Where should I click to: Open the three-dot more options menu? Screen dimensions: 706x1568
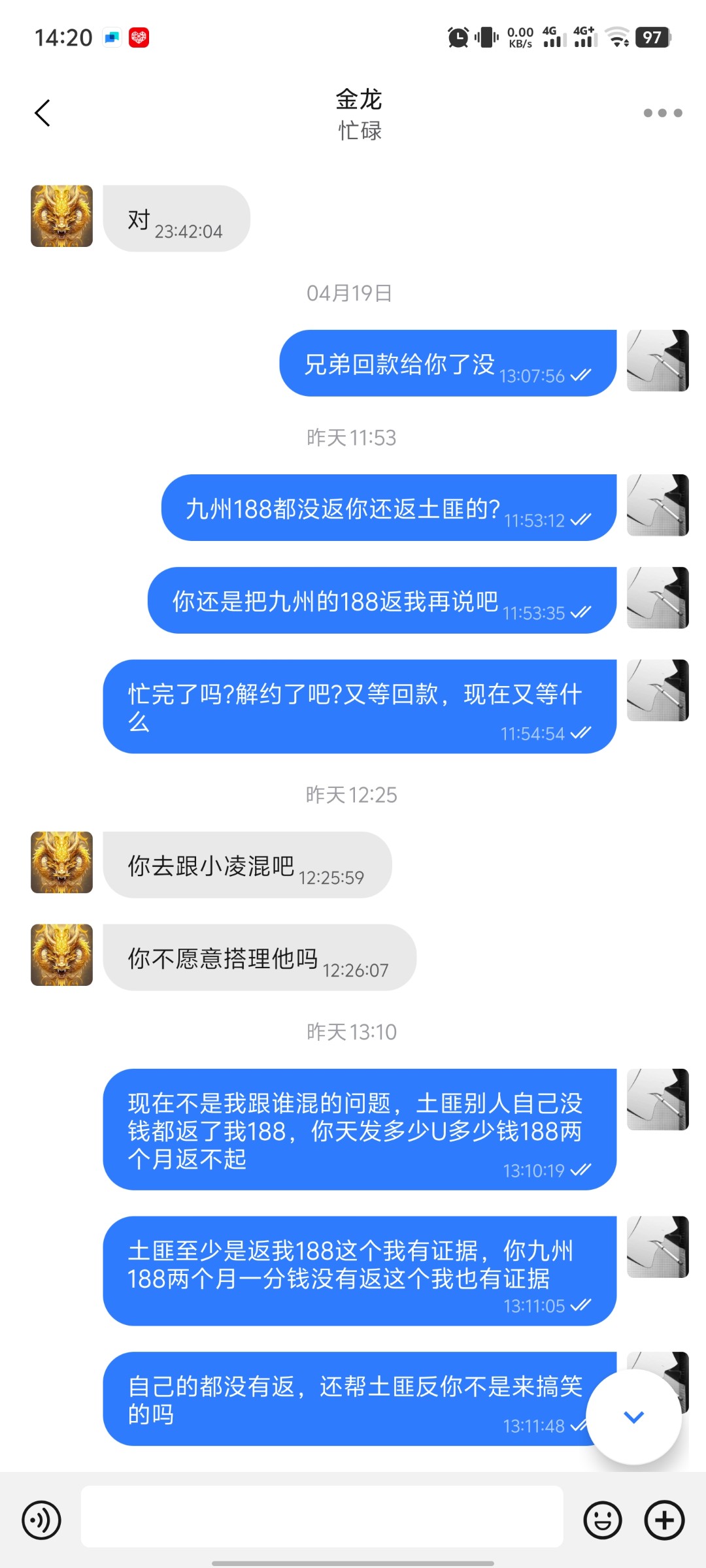(x=662, y=113)
